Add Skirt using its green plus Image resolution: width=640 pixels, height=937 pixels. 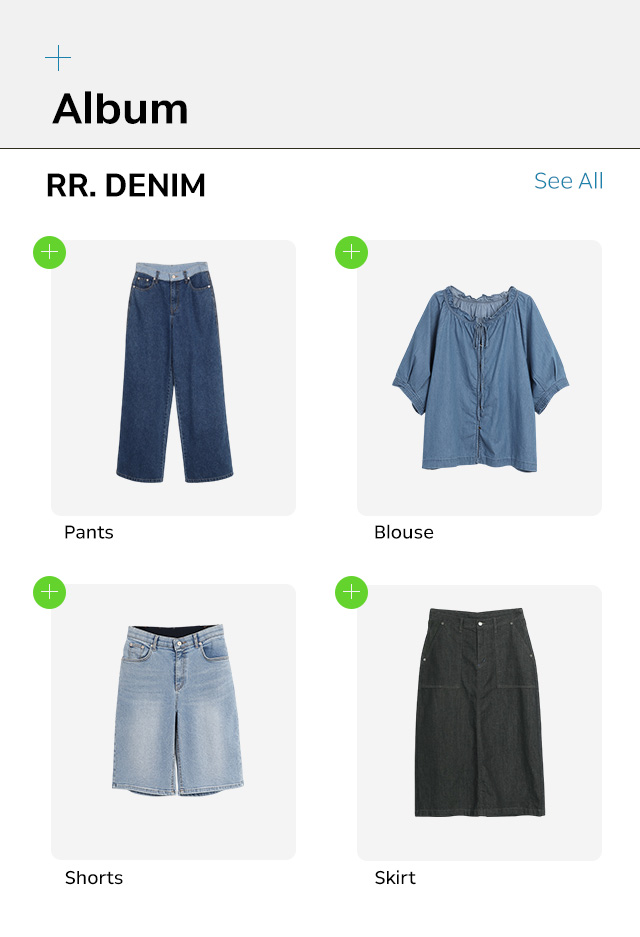(x=351, y=592)
